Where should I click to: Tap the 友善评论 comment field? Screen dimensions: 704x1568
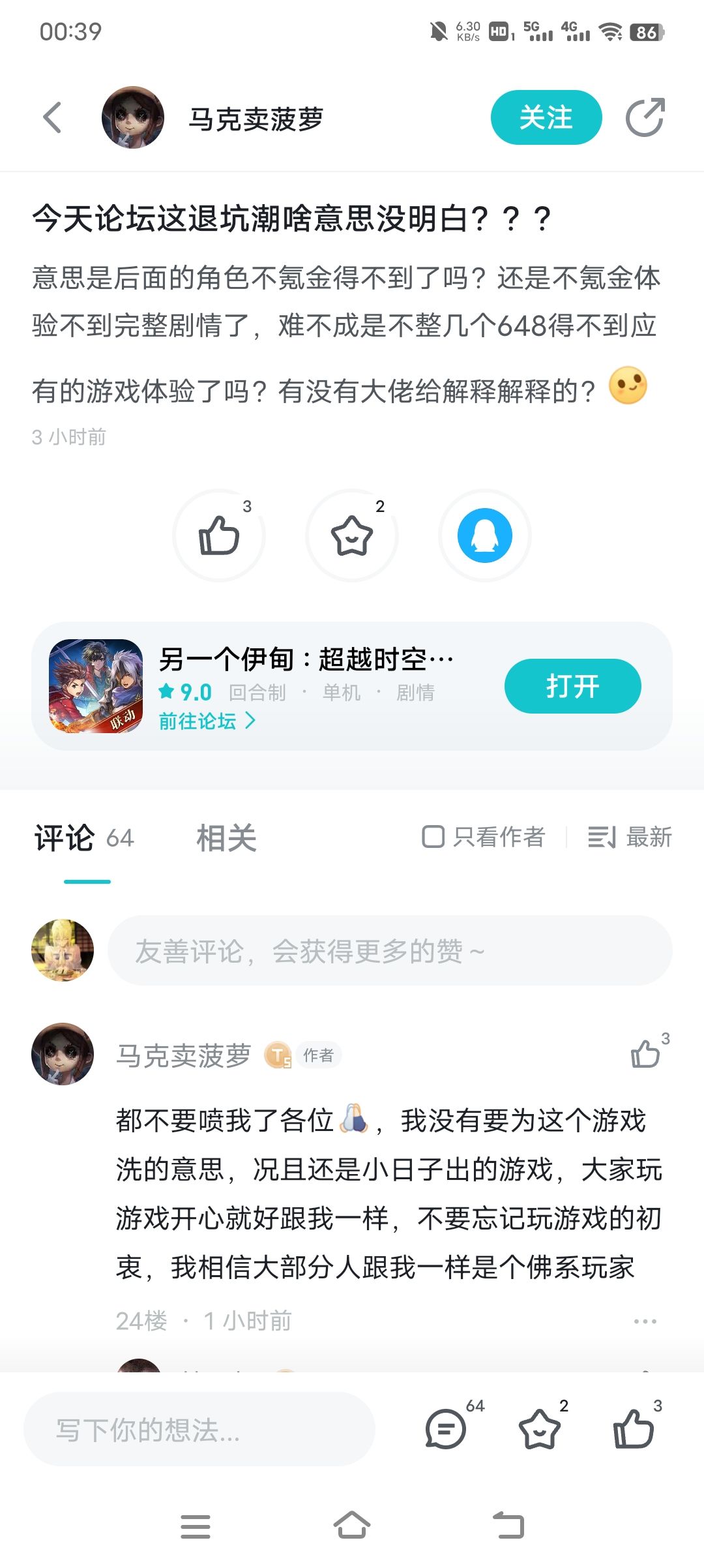389,950
